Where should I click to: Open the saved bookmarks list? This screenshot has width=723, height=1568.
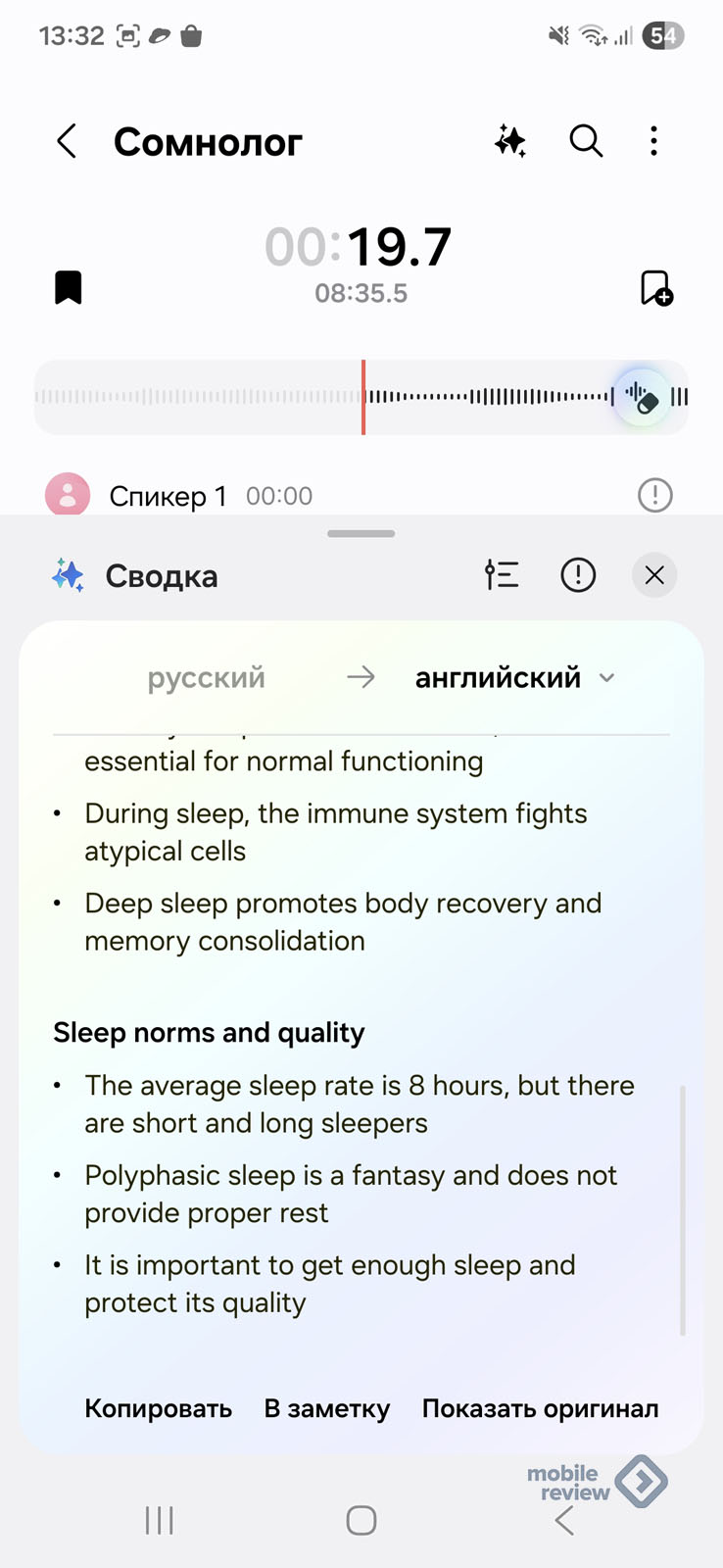pyautogui.click(x=68, y=288)
